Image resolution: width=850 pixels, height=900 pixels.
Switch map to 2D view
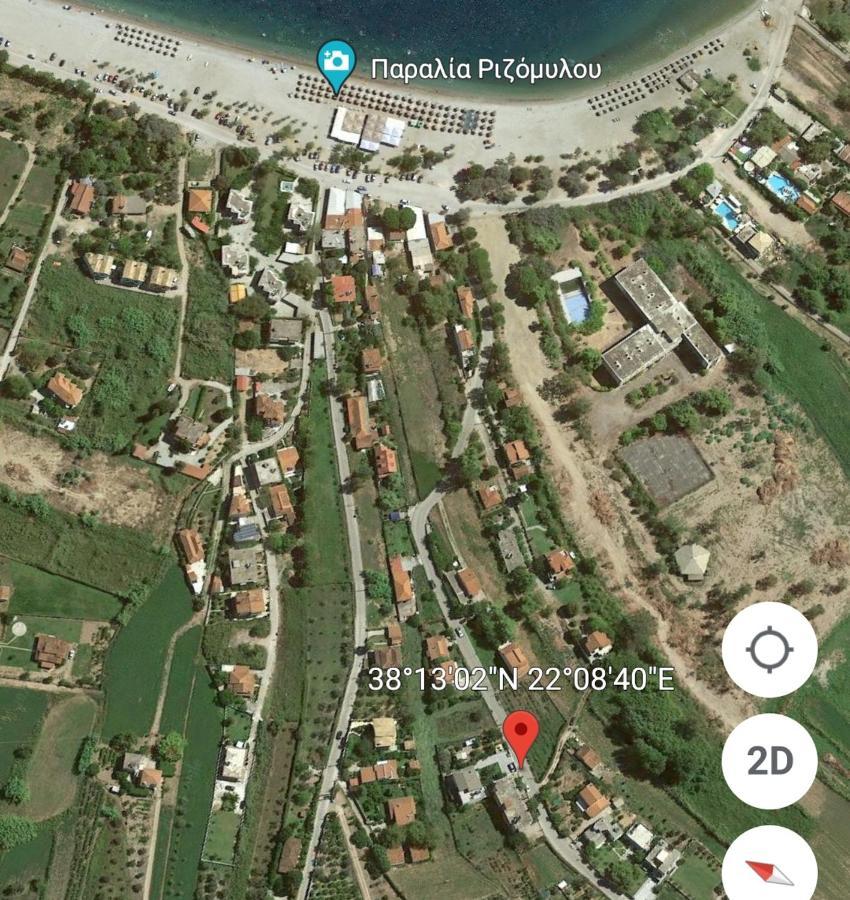tap(769, 761)
